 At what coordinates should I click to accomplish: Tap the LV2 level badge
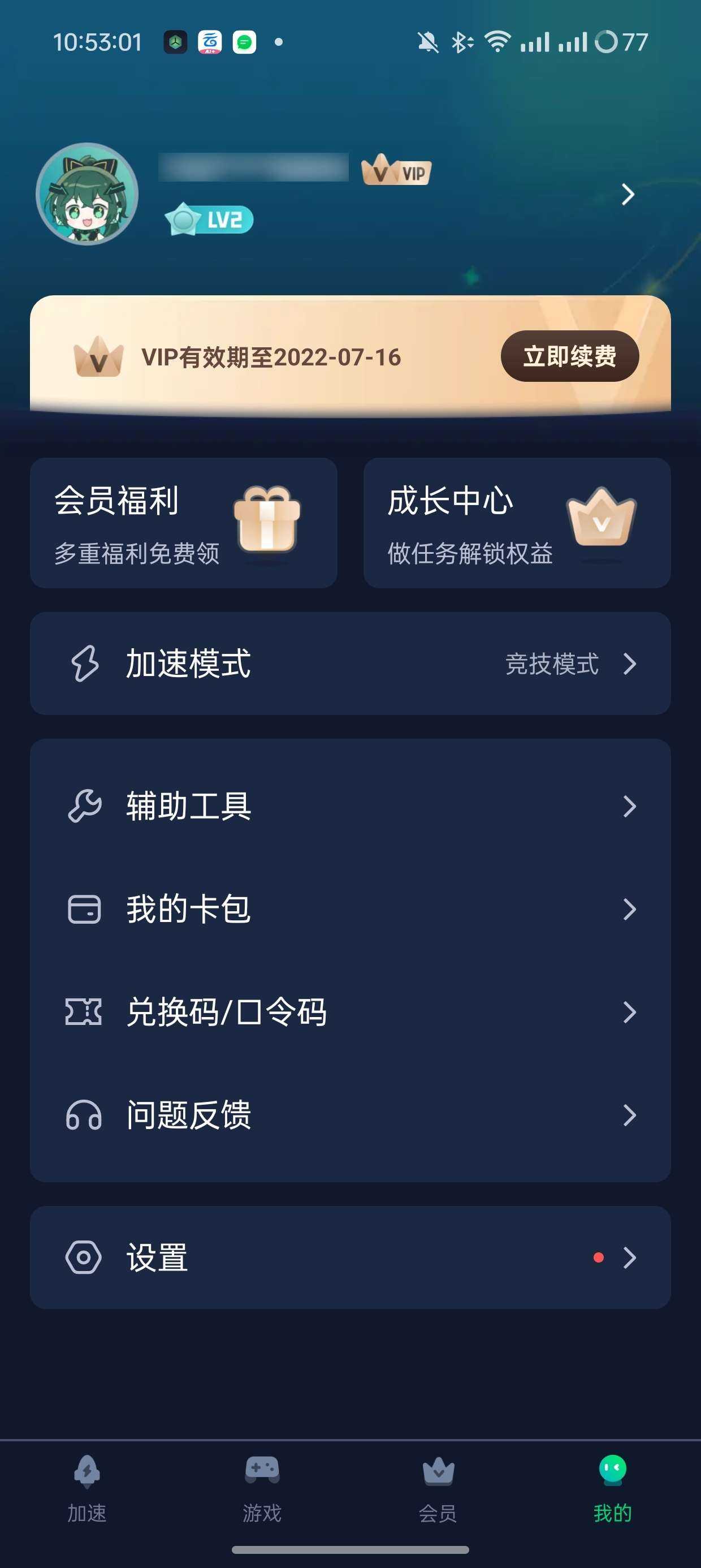pos(209,219)
